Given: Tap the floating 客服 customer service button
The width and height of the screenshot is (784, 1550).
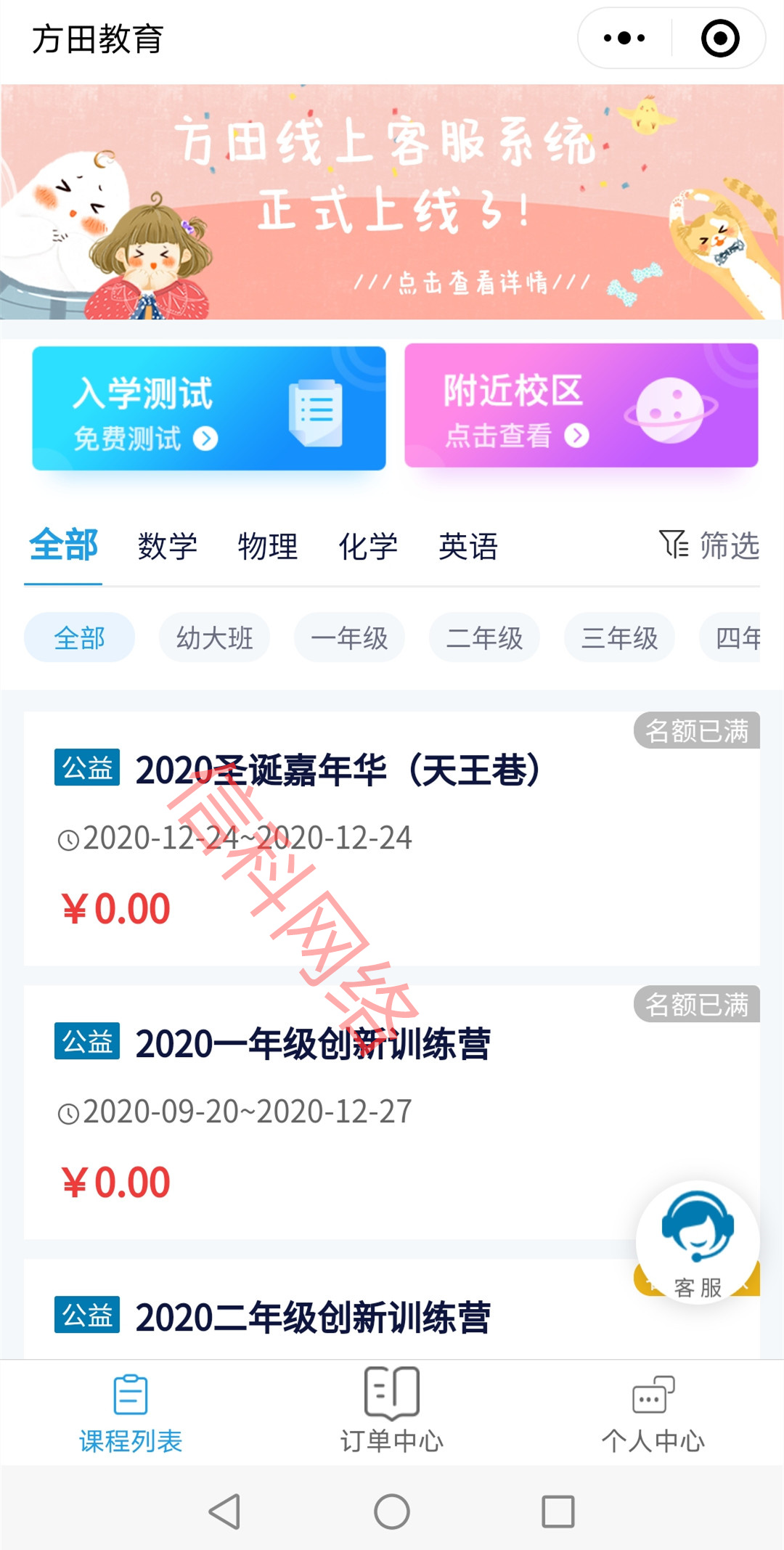Looking at the screenshot, I should coord(698,1243).
